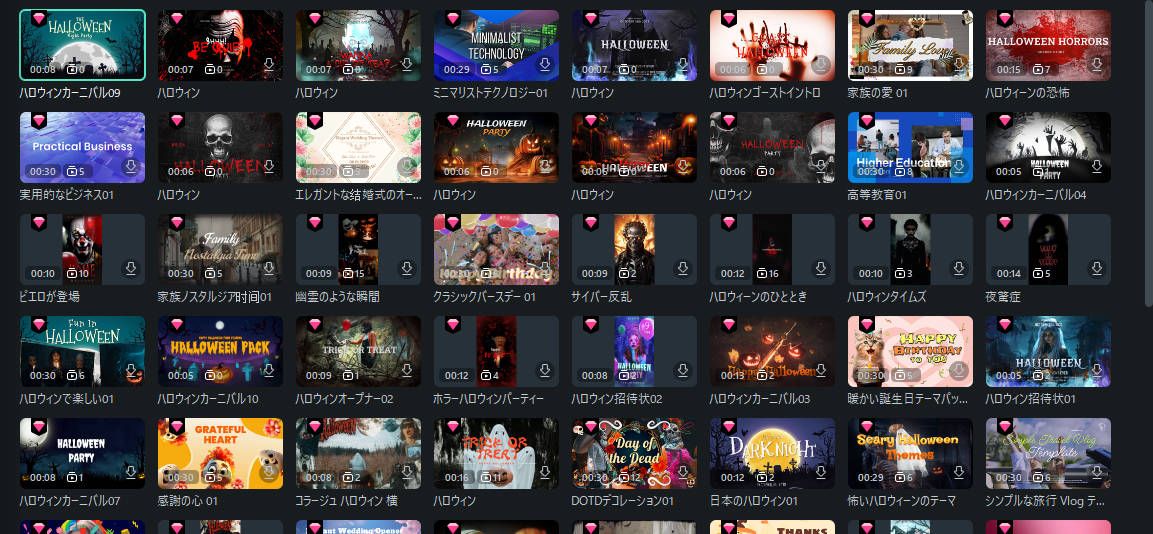1153x534 pixels.
Task: Open the ハロウィーンの恐怖 template
Action: pos(1047,44)
